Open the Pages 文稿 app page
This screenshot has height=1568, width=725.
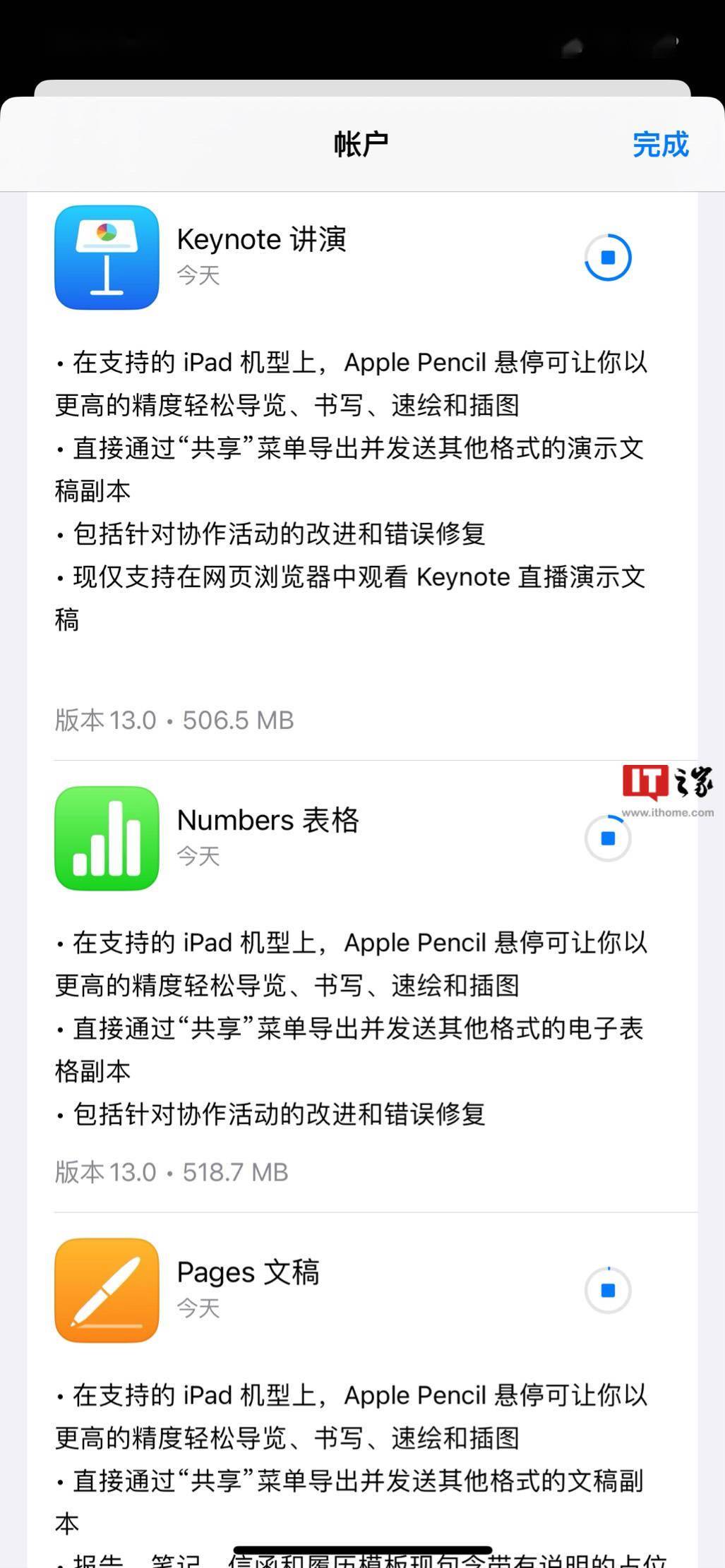pos(107,1291)
